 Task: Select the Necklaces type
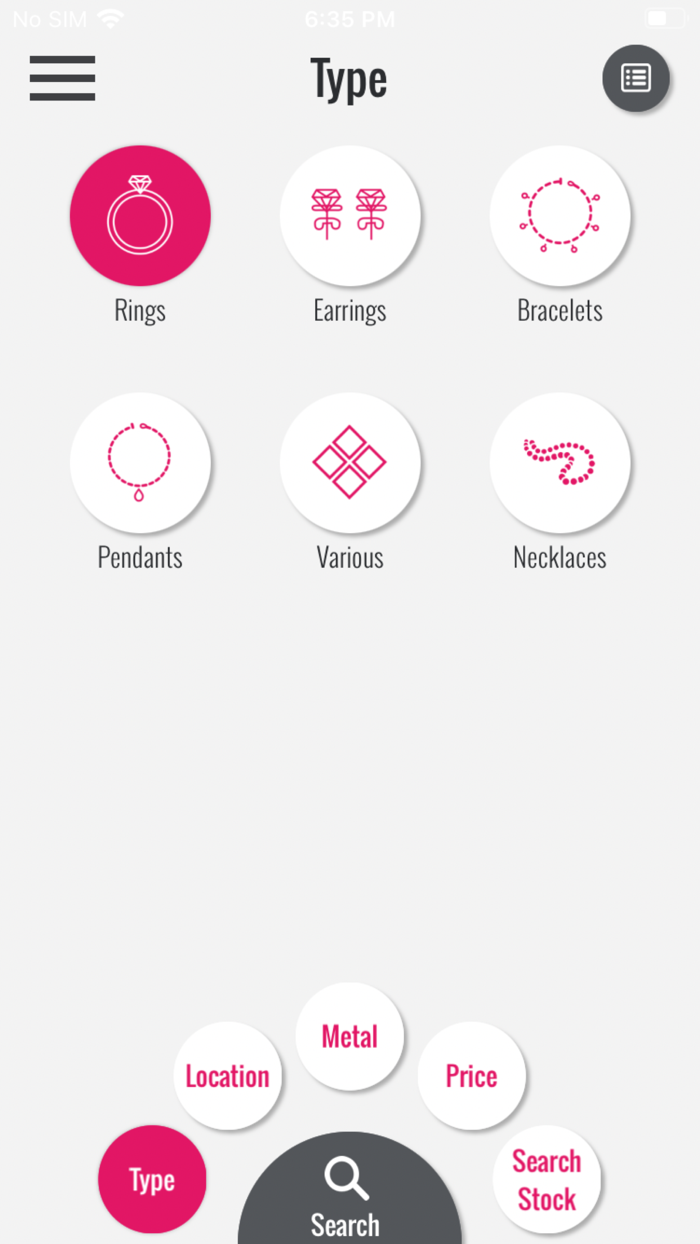point(560,463)
